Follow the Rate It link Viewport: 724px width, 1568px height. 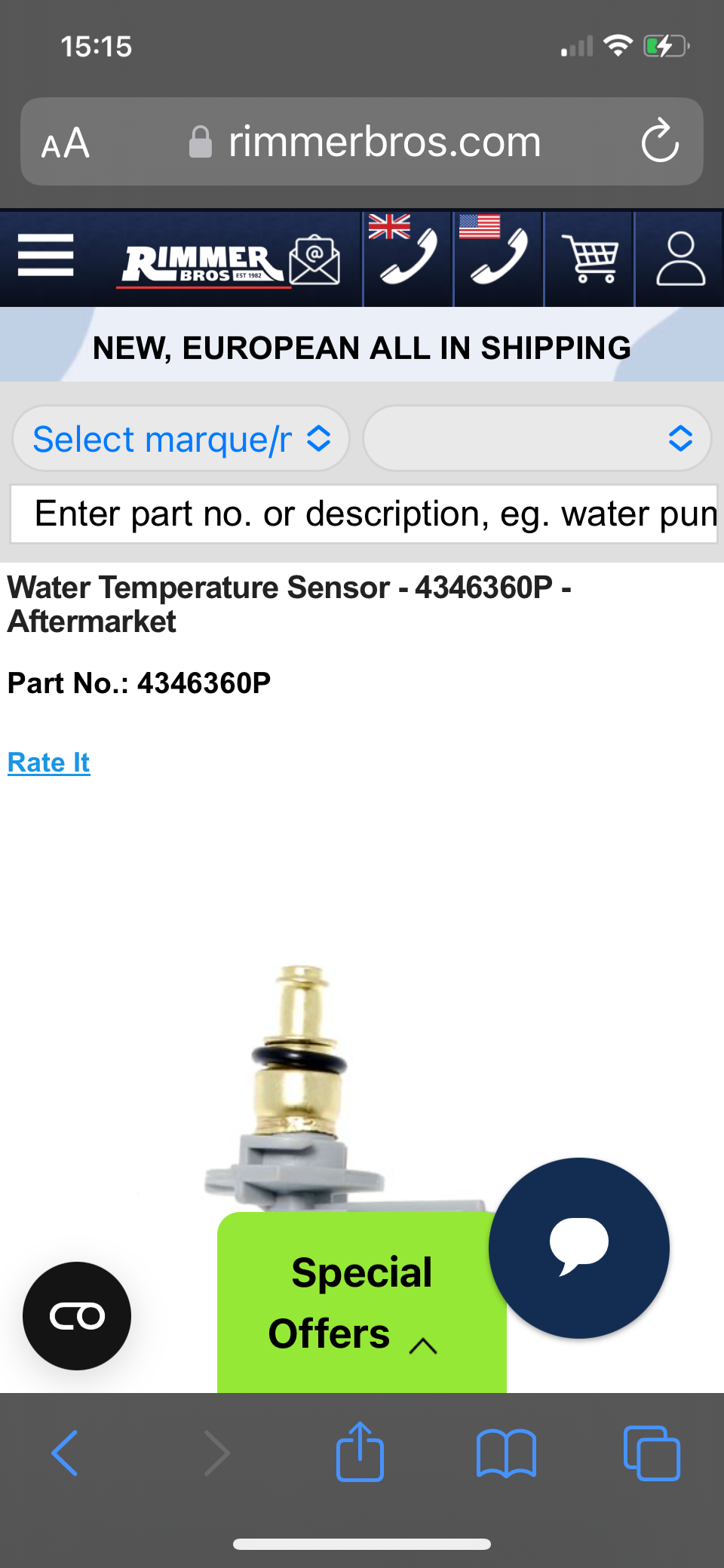[x=49, y=763]
